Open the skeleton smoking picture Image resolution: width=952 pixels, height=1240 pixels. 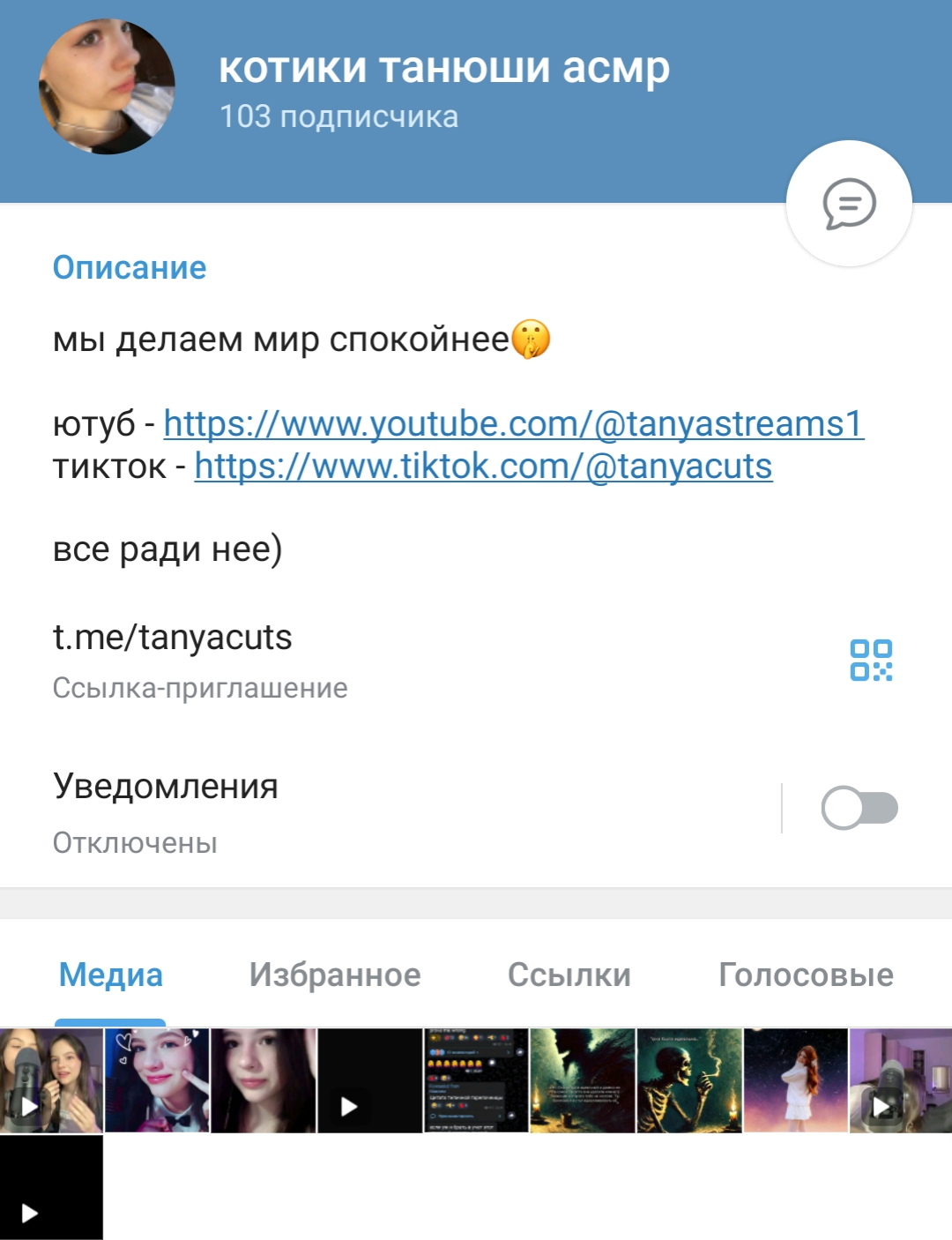point(689,1080)
